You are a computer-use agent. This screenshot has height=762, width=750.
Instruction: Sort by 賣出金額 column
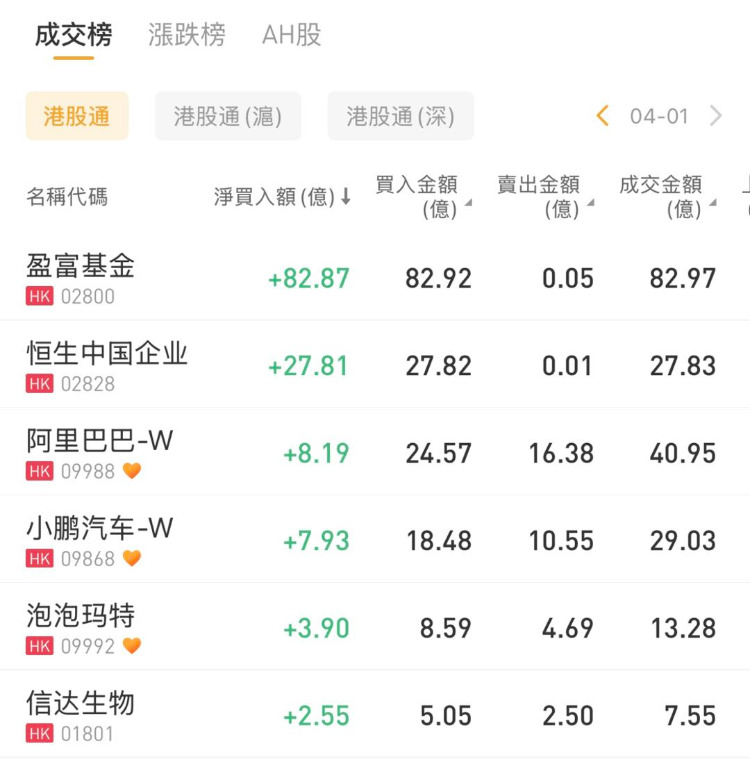tap(544, 196)
